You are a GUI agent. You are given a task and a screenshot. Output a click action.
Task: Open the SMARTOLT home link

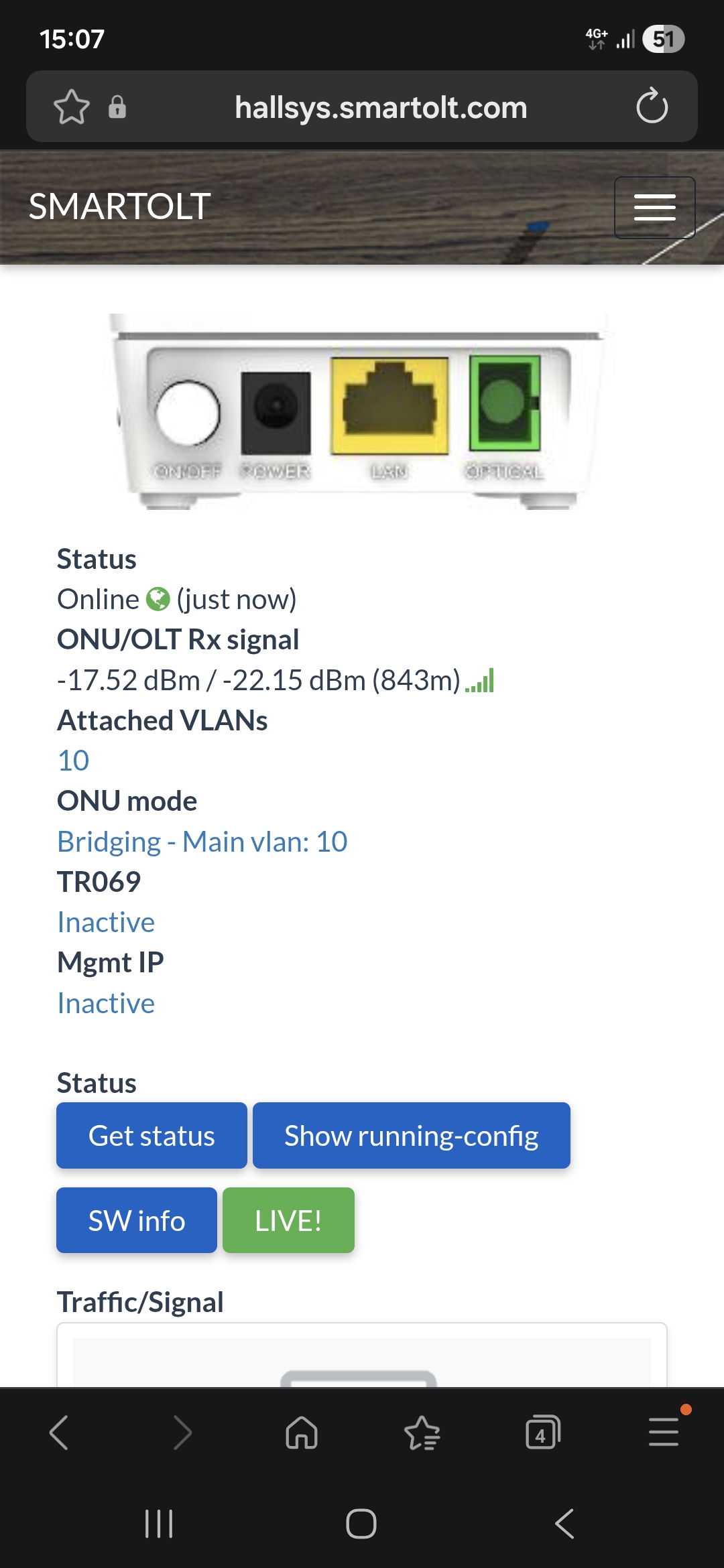(x=120, y=206)
